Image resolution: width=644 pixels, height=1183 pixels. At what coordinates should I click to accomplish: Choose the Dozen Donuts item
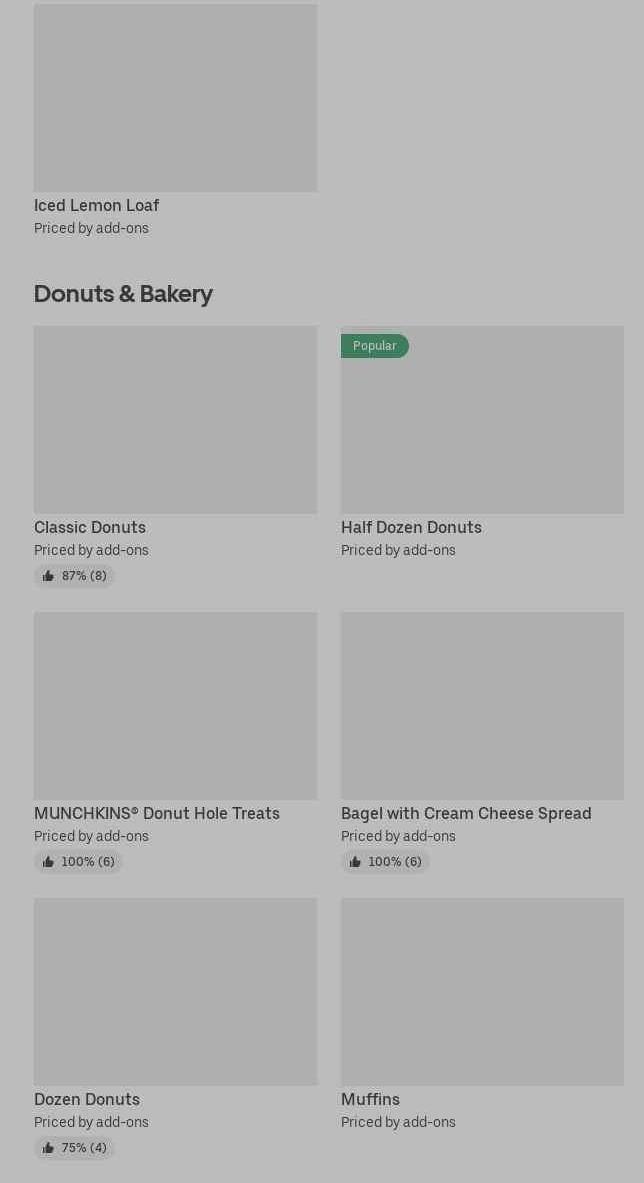pyautogui.click(x=175, y=1028)
